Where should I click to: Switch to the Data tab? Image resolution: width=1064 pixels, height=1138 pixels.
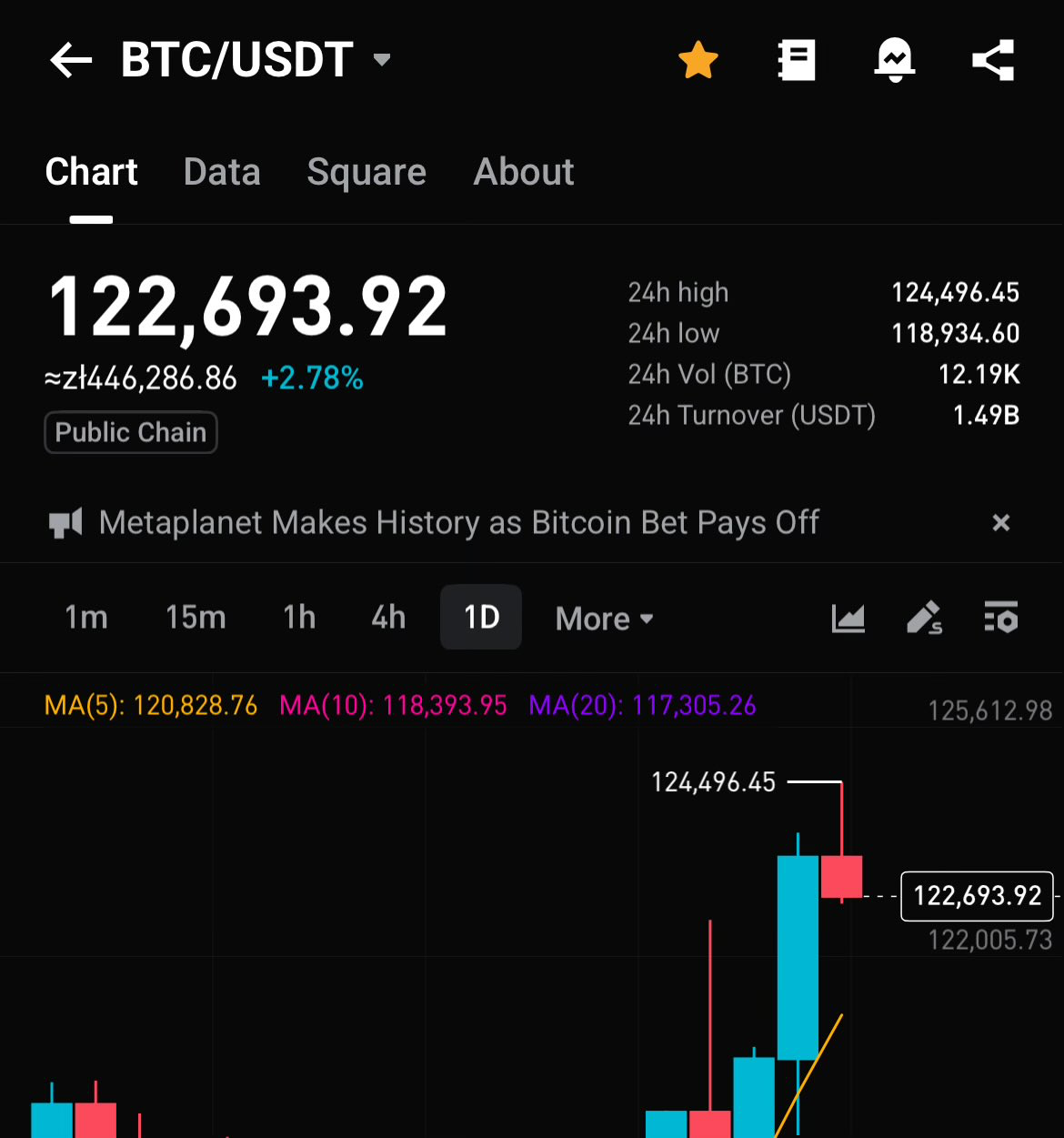click(222, 172)
